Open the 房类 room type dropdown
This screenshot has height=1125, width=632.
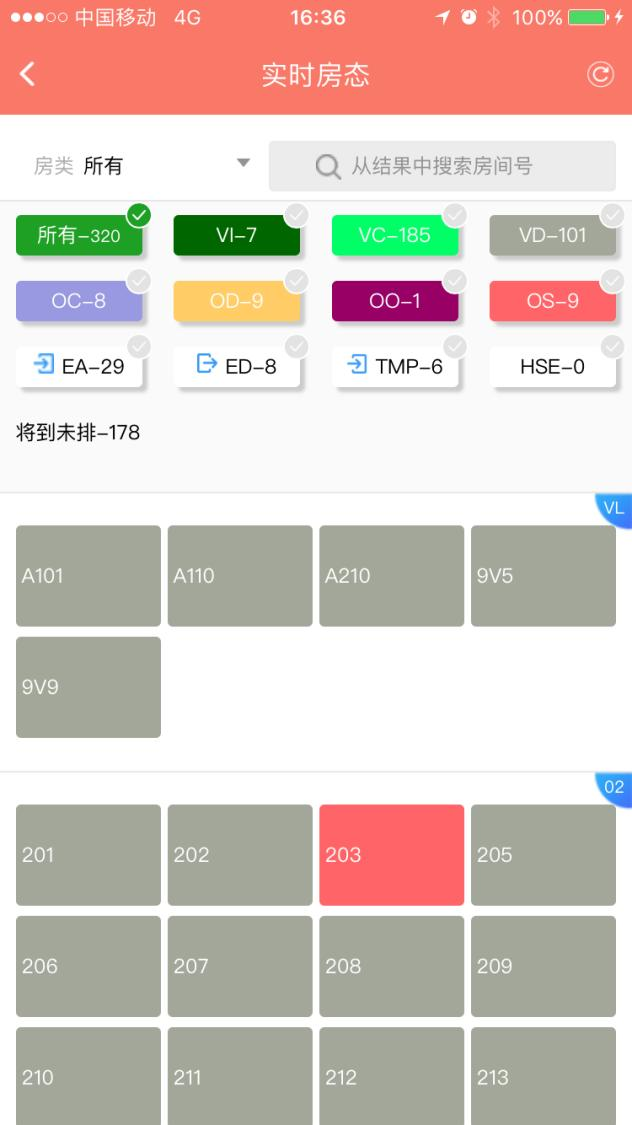click(x=141, y=165)
